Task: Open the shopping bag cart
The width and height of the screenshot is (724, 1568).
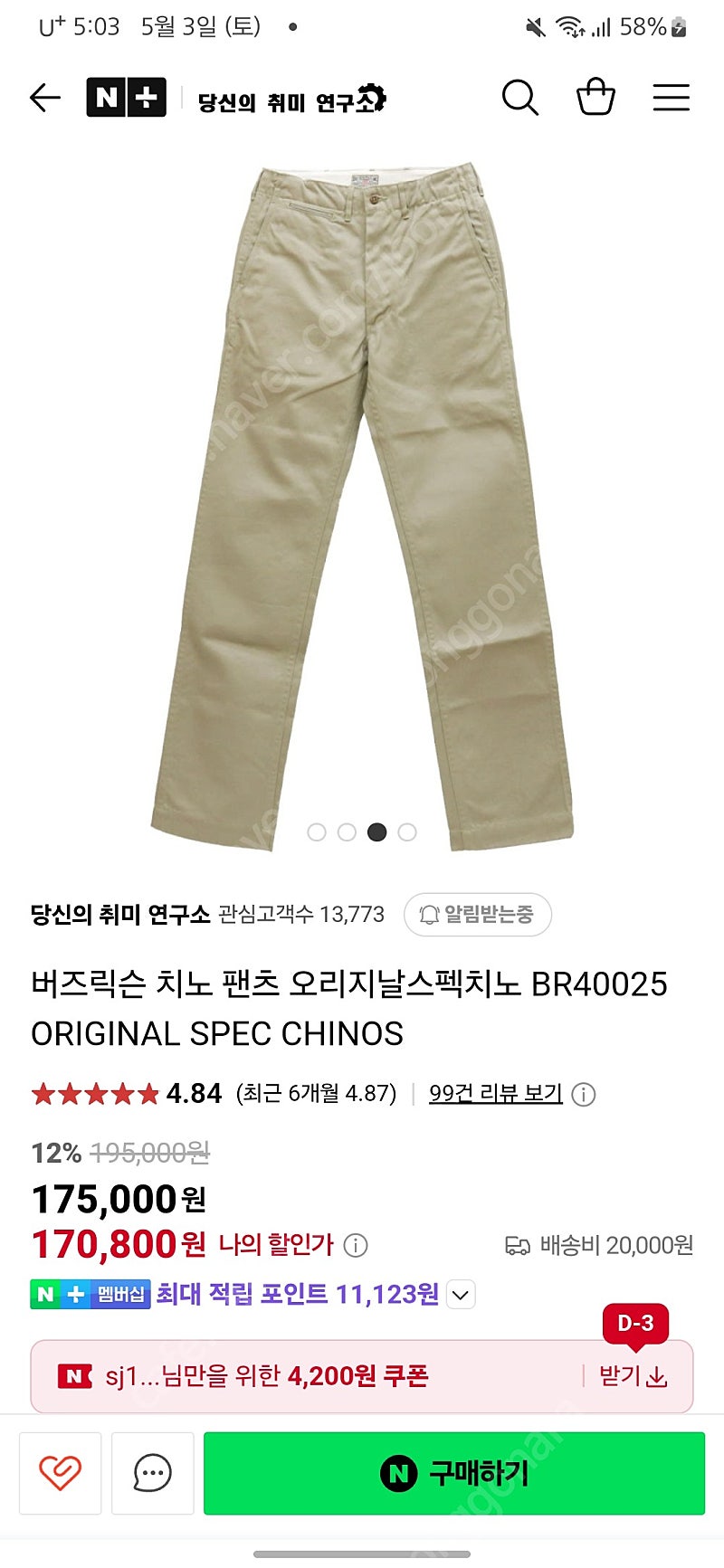Action: pos(595,97)
